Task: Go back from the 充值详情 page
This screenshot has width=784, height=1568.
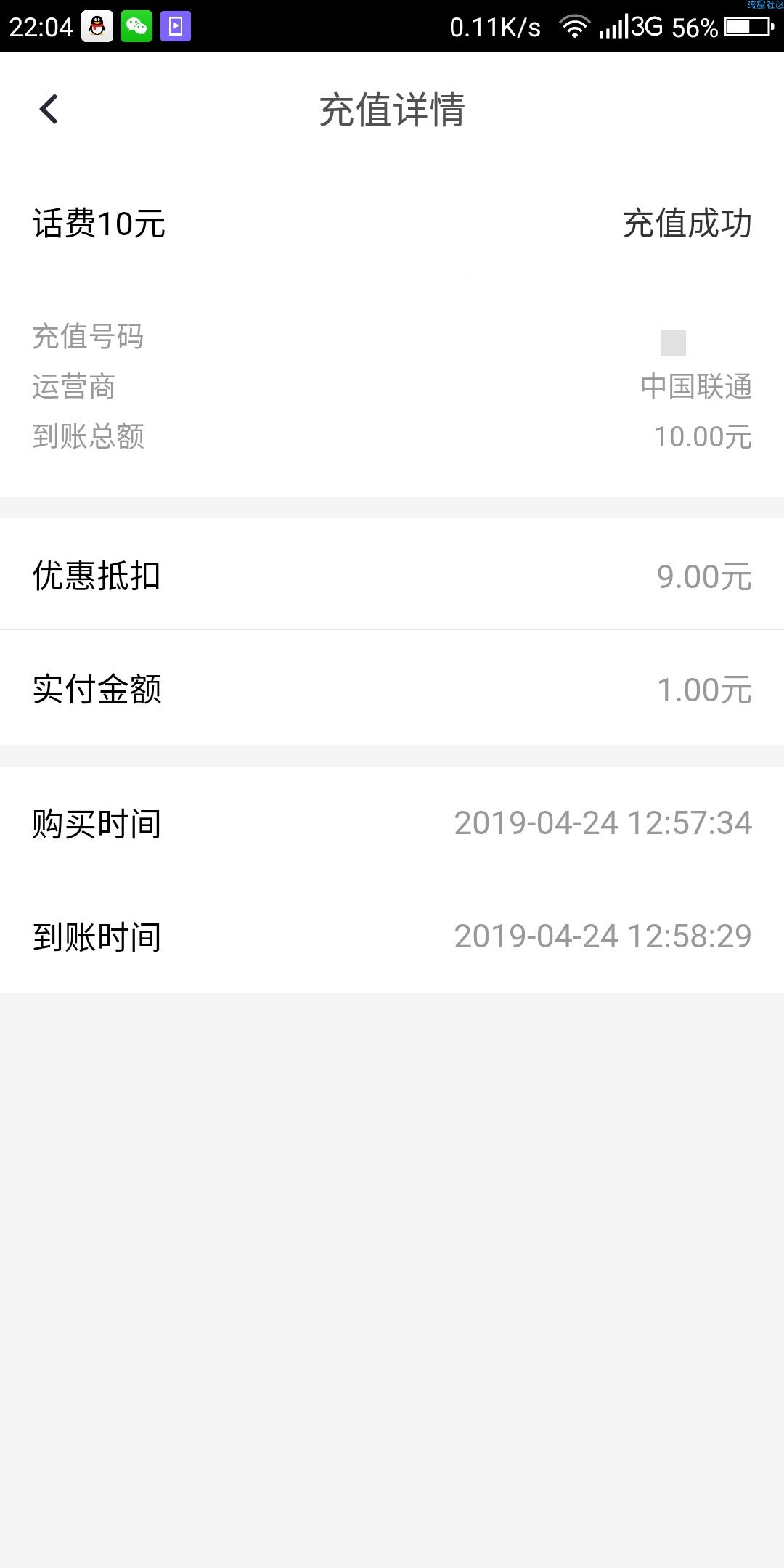Action: coord(49,110)
